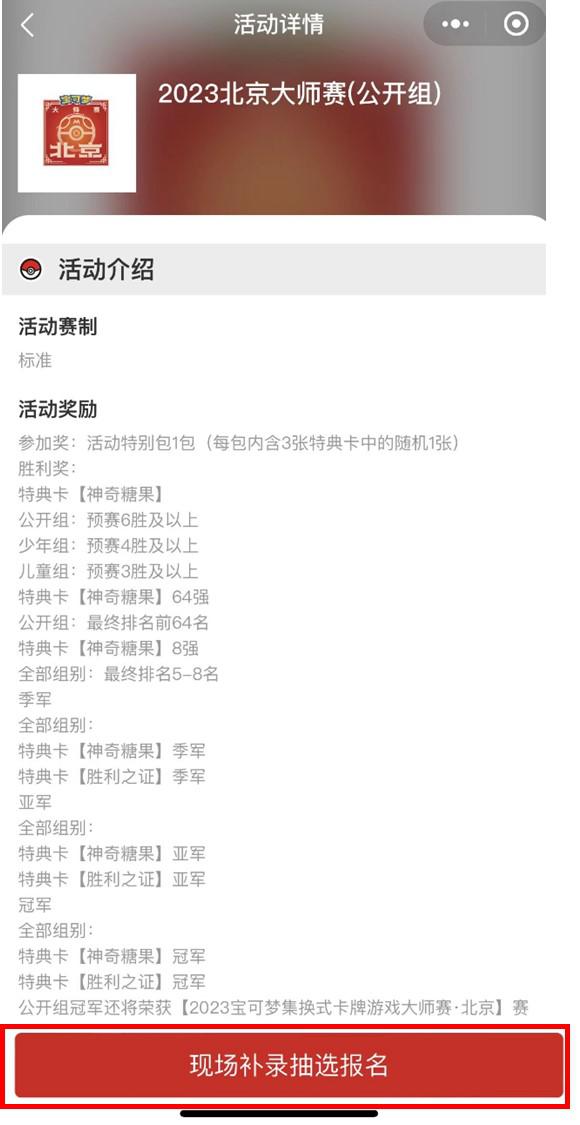This screenshot has height=1125, width=580.
Task: Open the three-dot mini program menu
Action: coord(455,24)
